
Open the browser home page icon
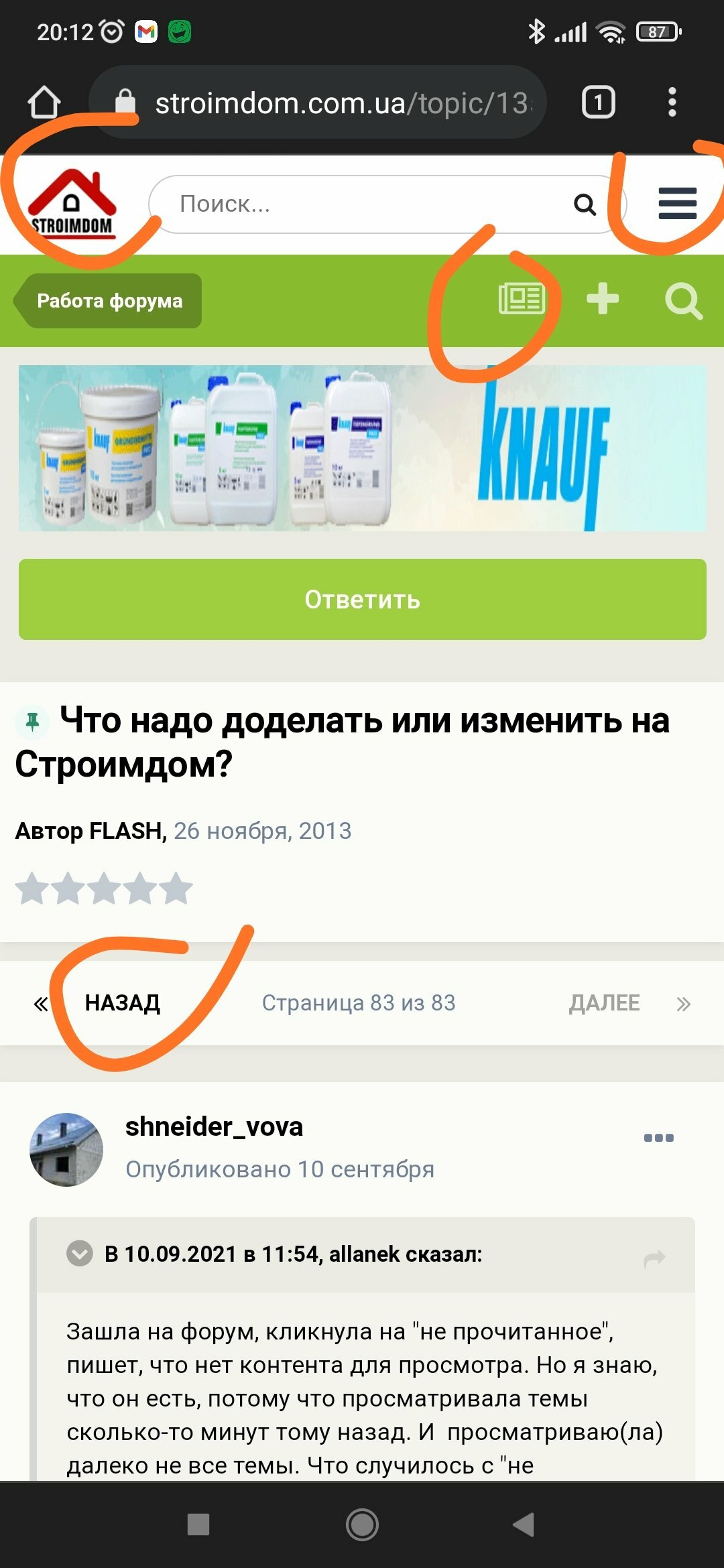(44, 103)
